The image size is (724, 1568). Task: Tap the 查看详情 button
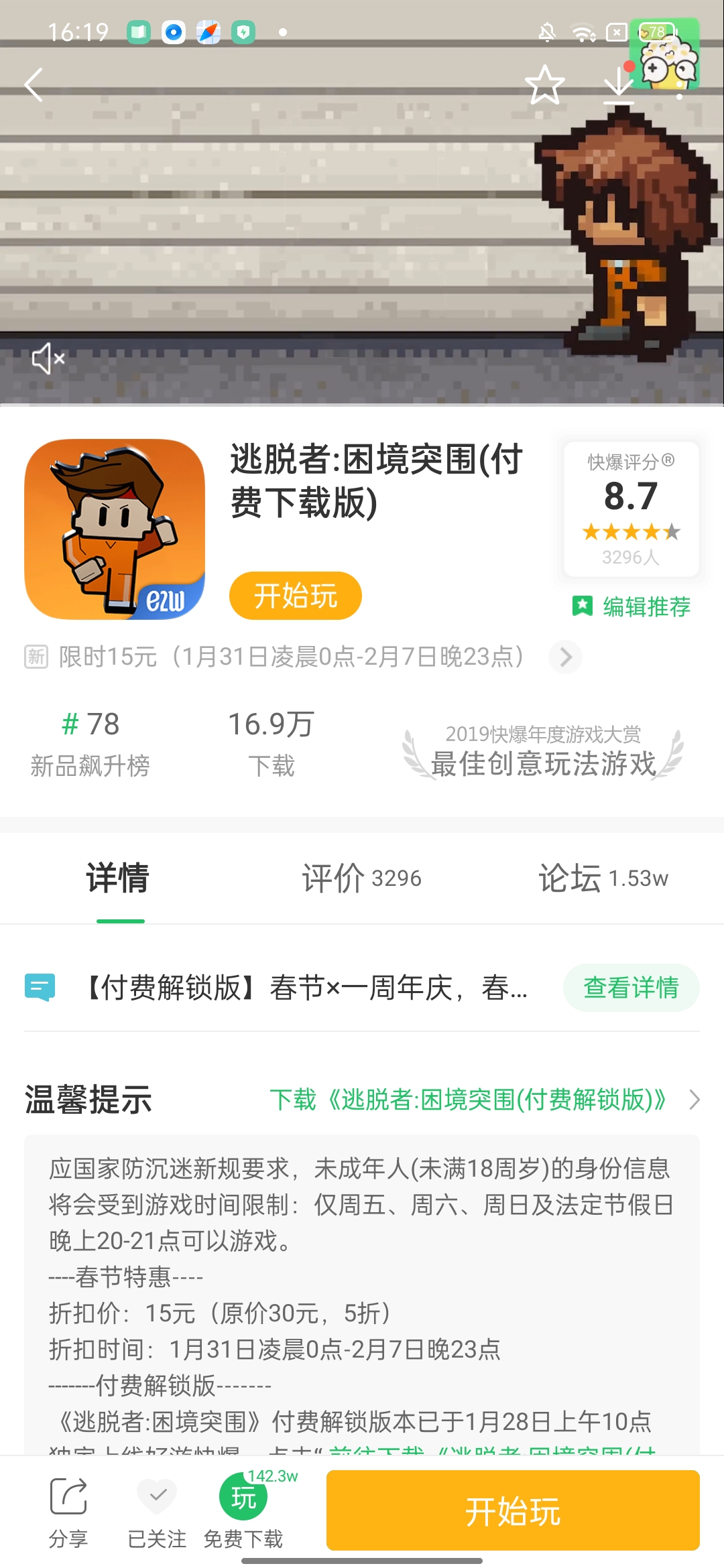point(631,988)
